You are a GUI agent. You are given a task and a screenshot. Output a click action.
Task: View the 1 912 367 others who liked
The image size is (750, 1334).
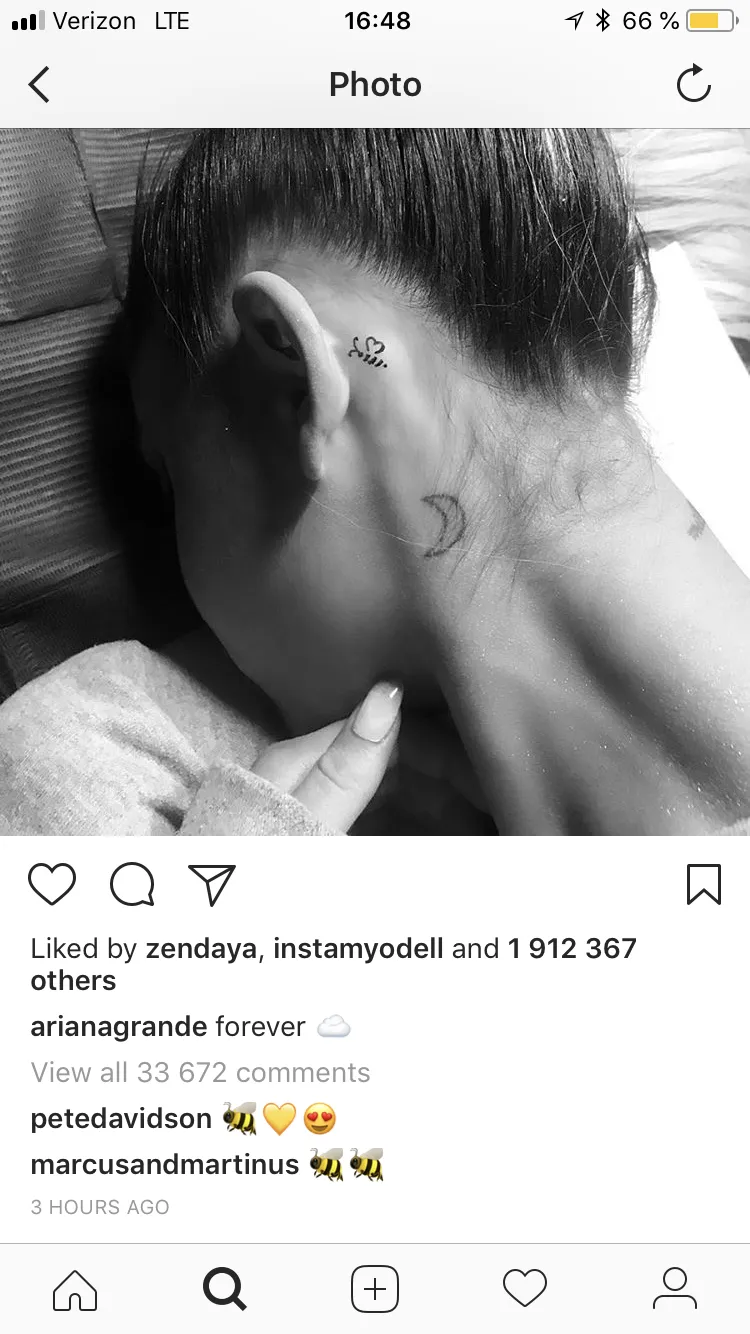pos(334,964)
